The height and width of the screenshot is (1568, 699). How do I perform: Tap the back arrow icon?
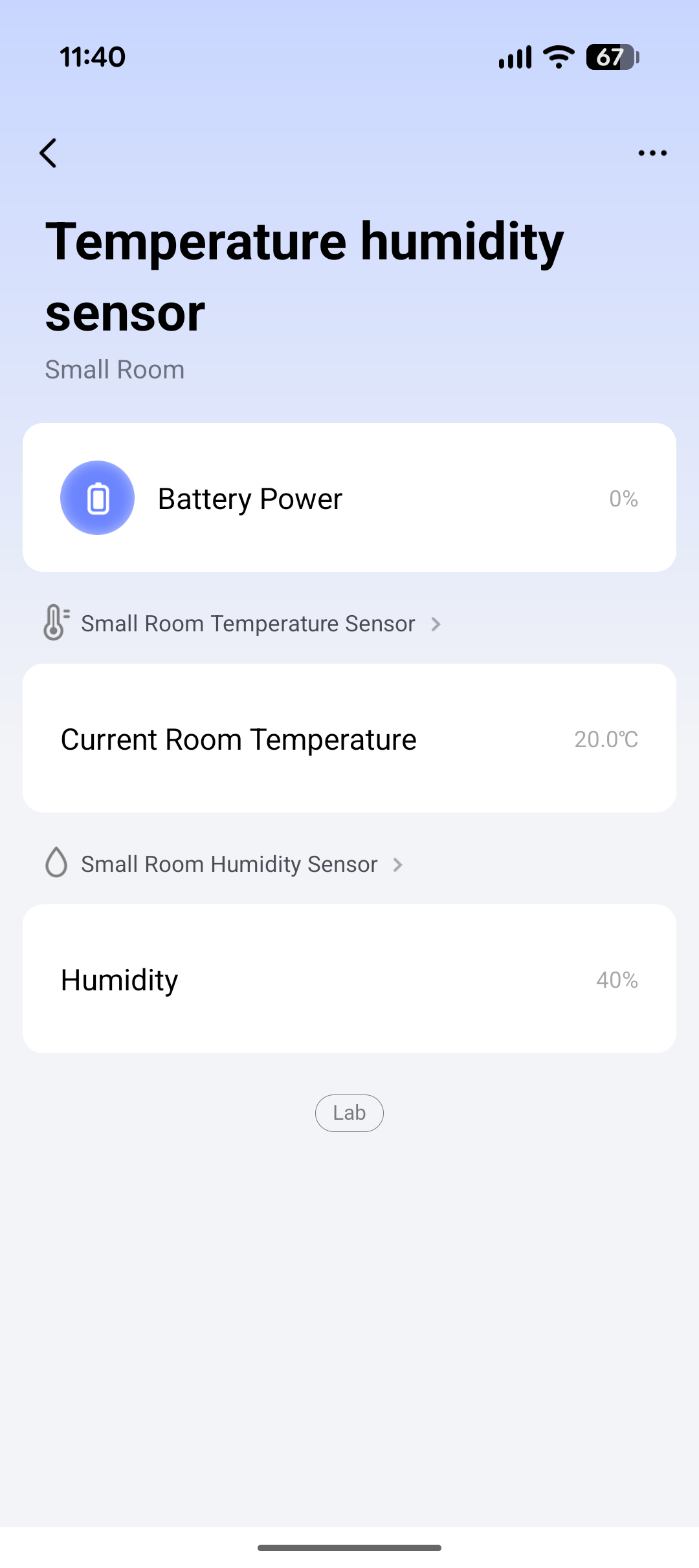click(x=49, y=153)
